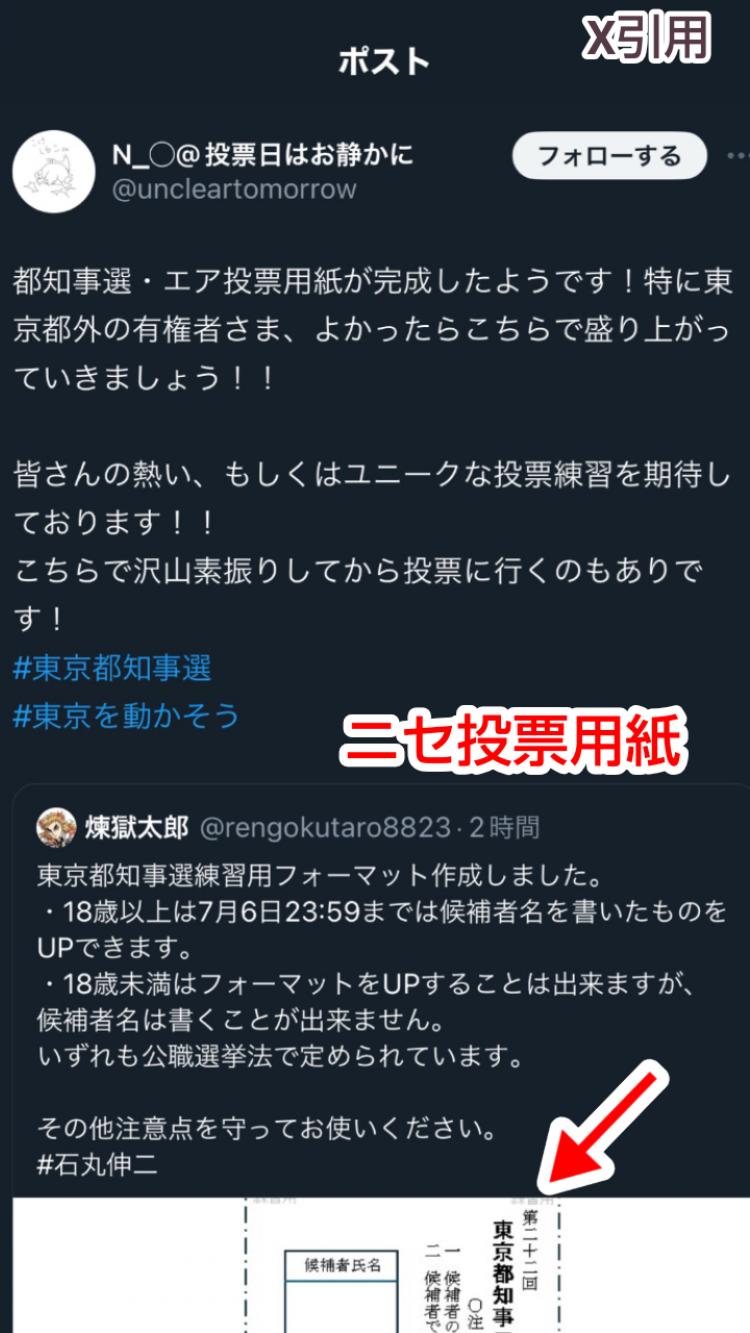Open the quoted post by 煉獄太郎

pos(380,960)
